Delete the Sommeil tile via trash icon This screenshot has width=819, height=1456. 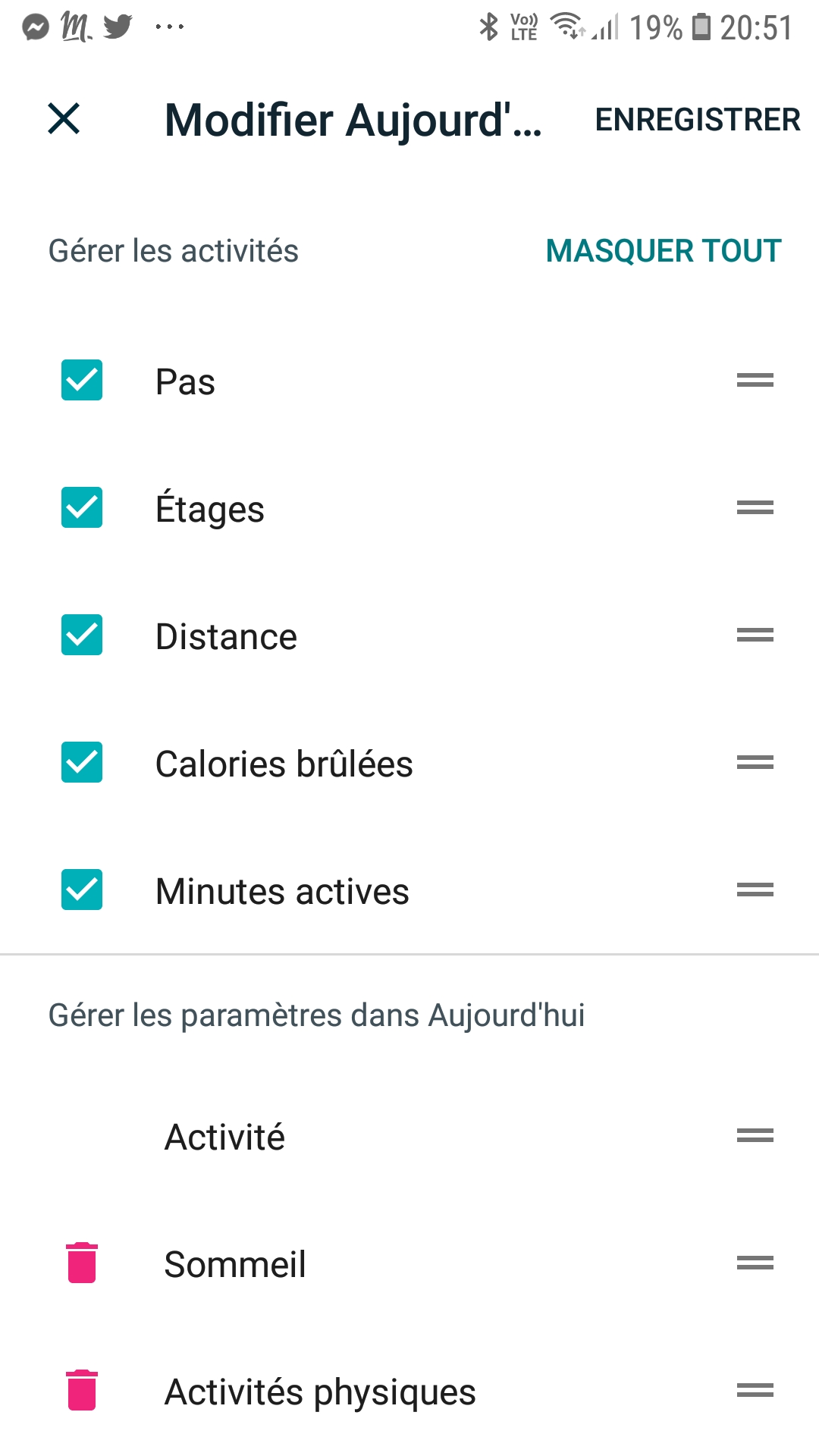pyautogui.click(x=82, y=1263)
